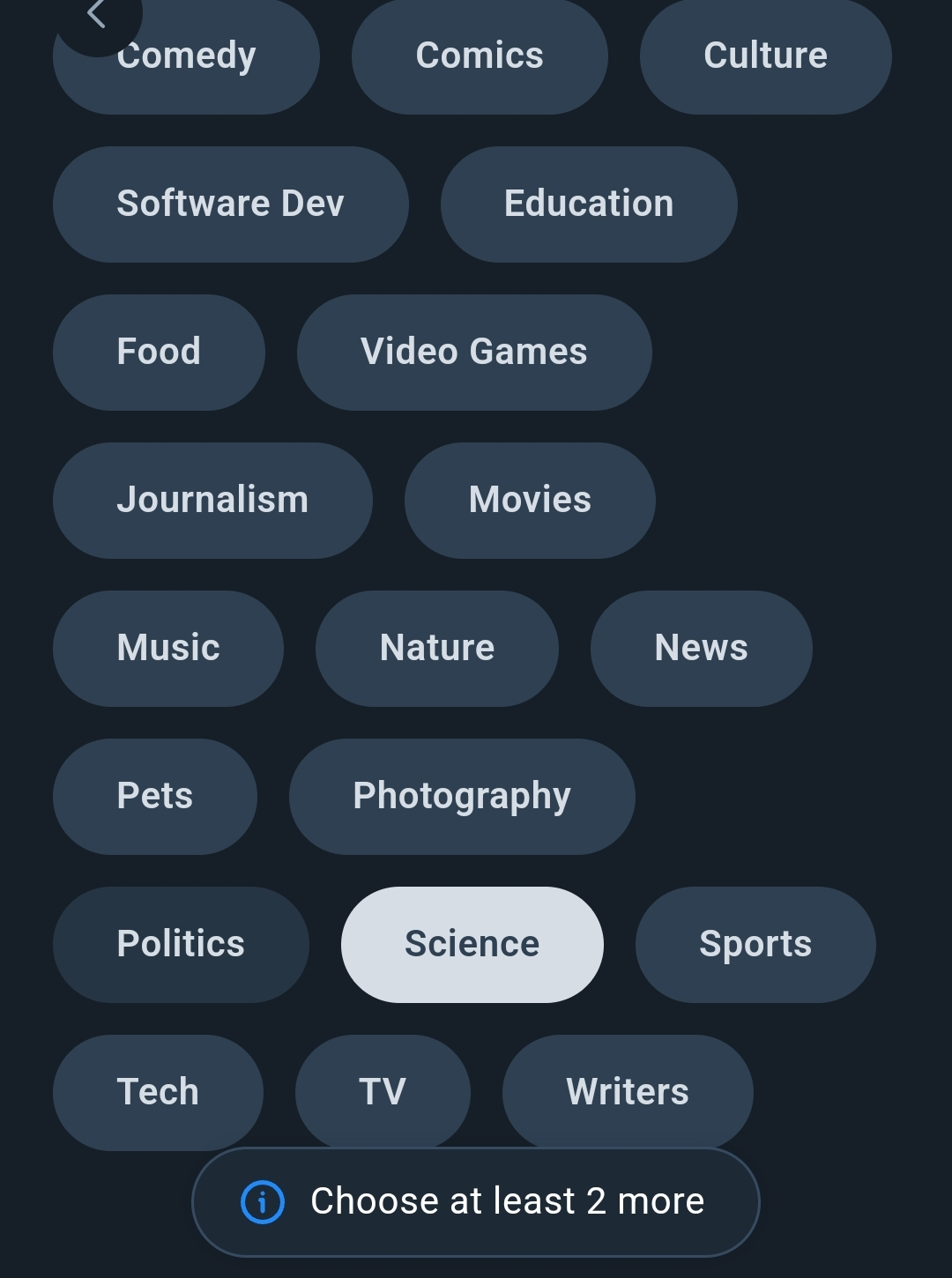Pick the Writers chip
The image size is (952, 1278).
[x=628, y=1093]
